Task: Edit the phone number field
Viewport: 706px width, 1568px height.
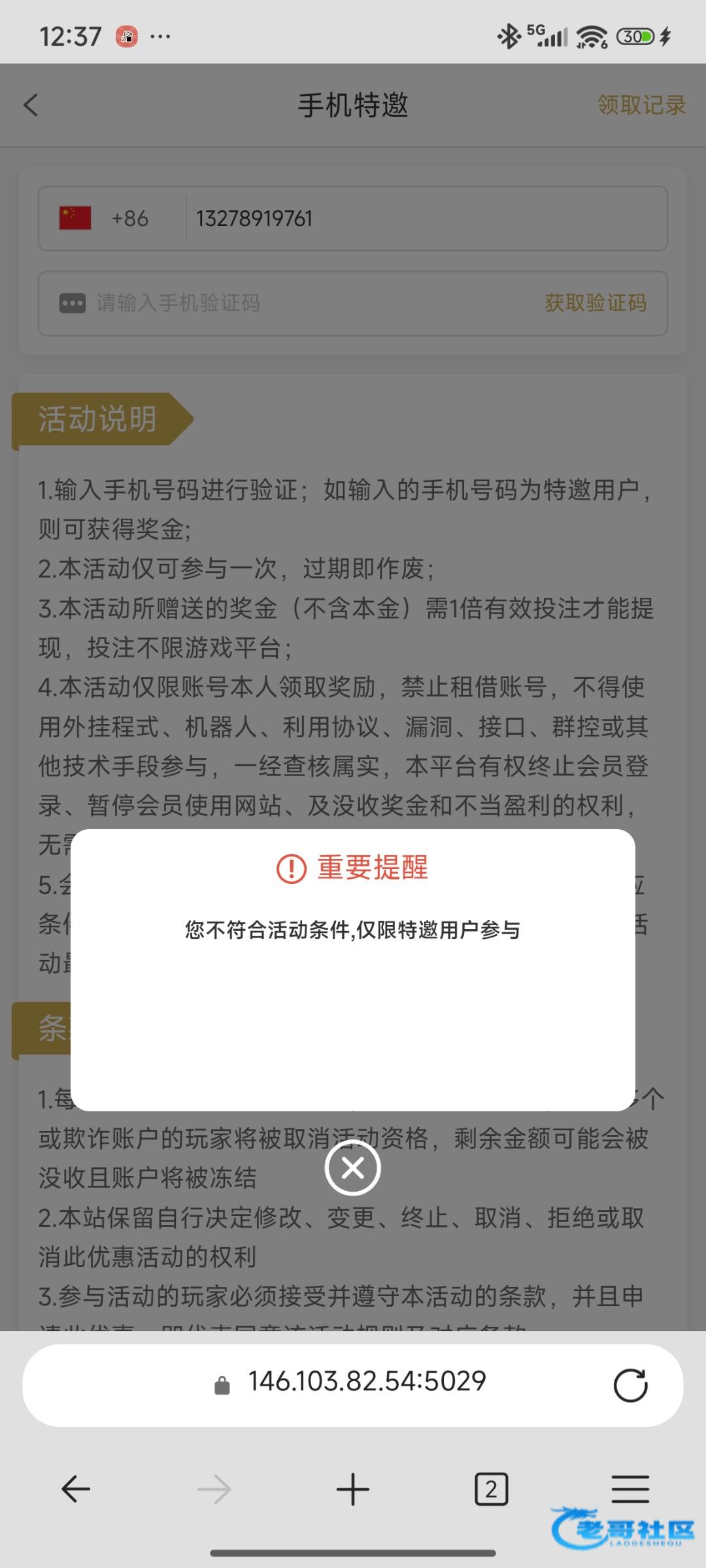Action: 425,218
